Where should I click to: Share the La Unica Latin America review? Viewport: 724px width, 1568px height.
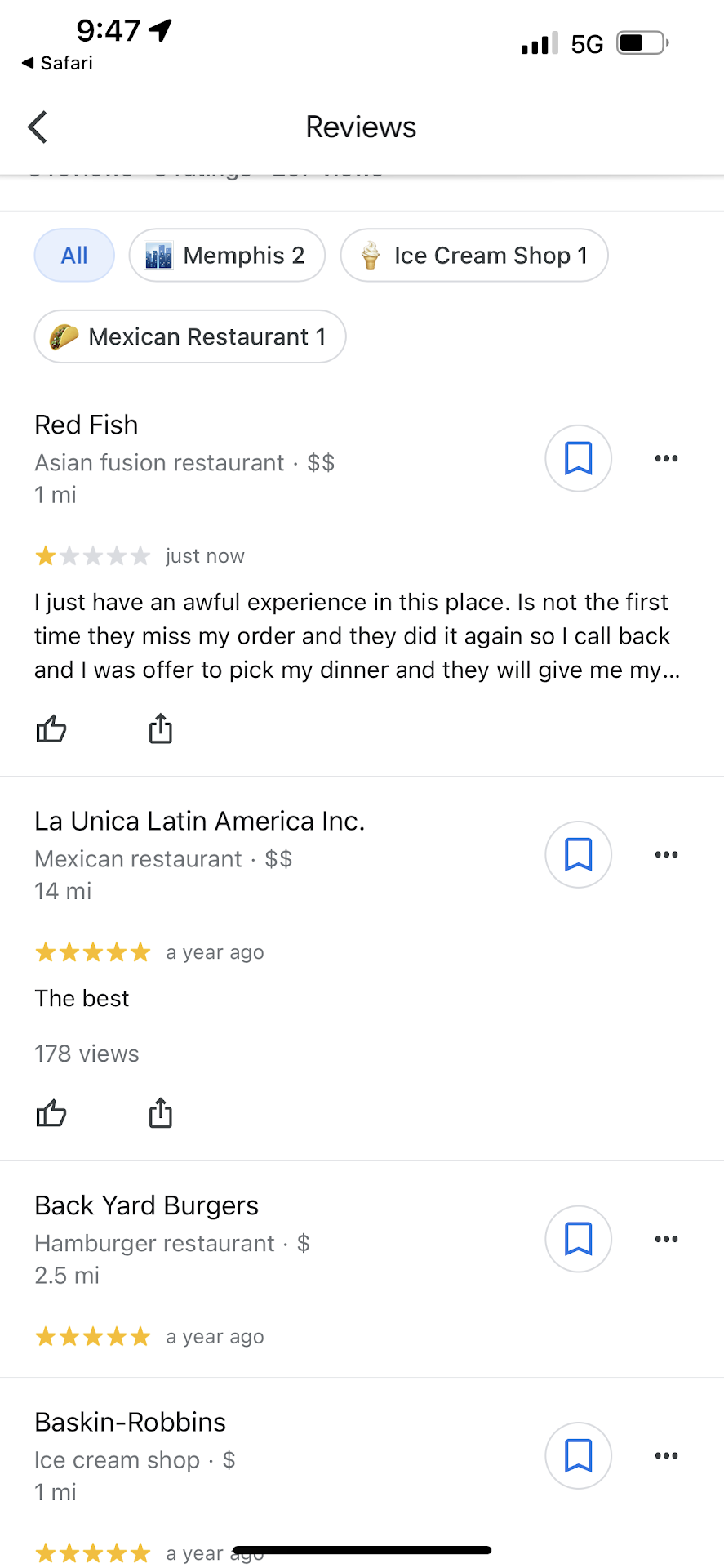(x=161, y=1112)
